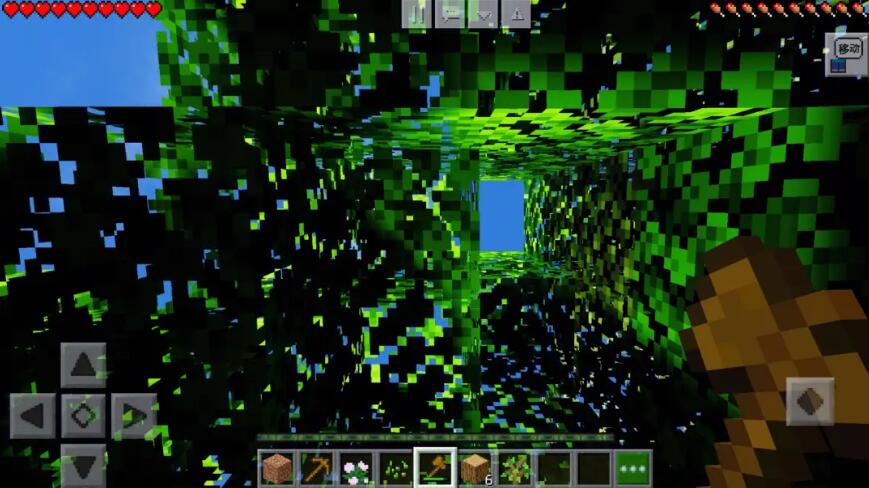The width and height of the screenshot is (869, 488).
Task: Select the wooden axe hotbar slot
Action: tap(435, 468)
